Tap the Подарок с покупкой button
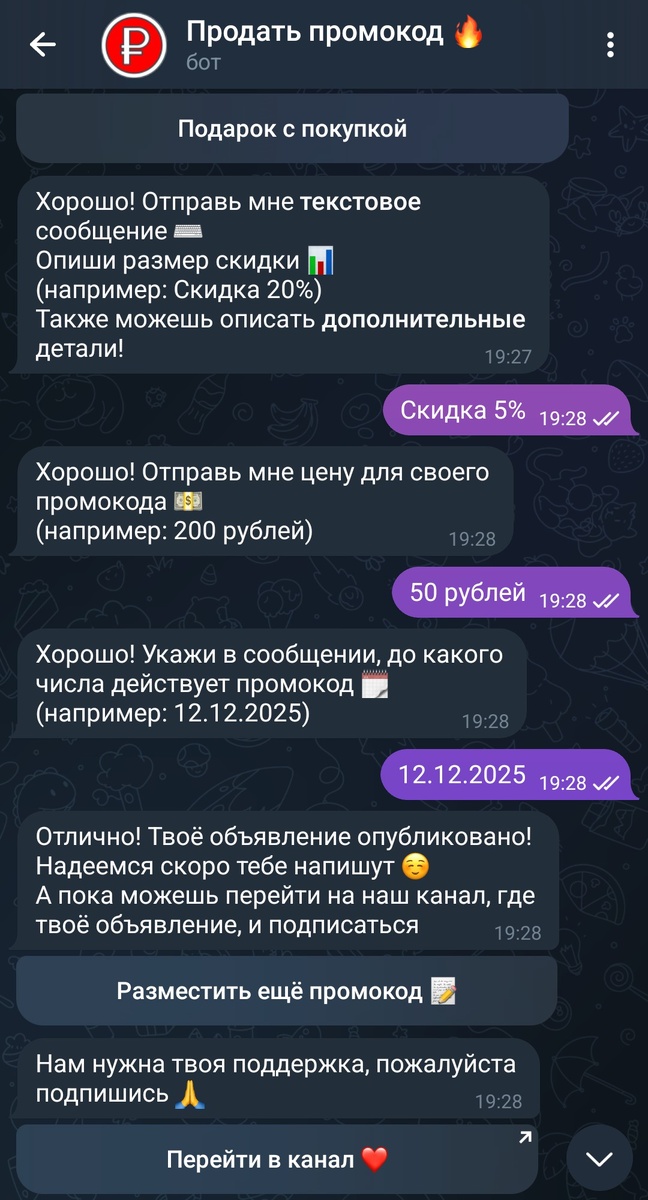The image size is (648, 1200). coord(292,129)
